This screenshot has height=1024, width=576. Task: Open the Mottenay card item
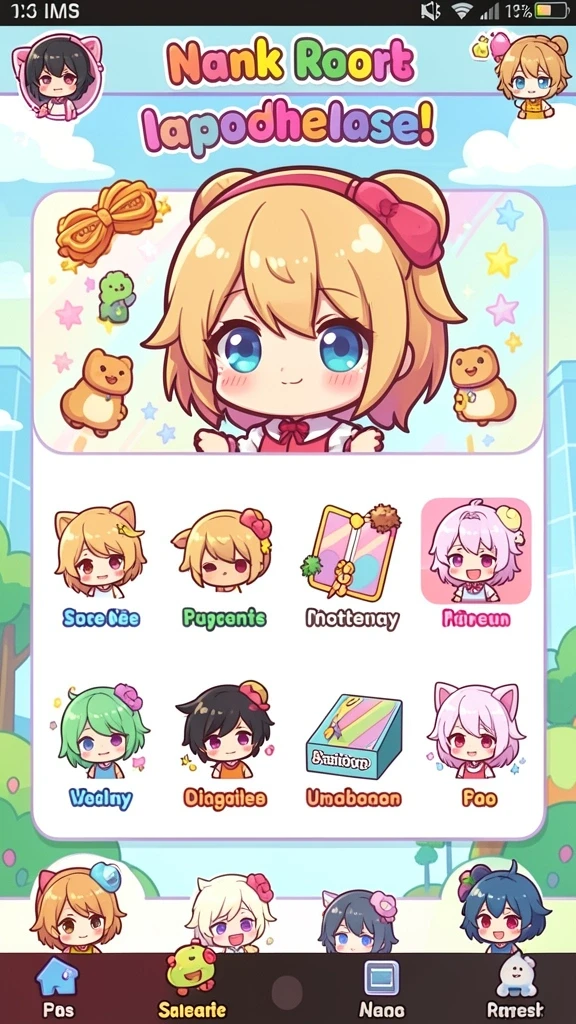[x=353, y=567]
